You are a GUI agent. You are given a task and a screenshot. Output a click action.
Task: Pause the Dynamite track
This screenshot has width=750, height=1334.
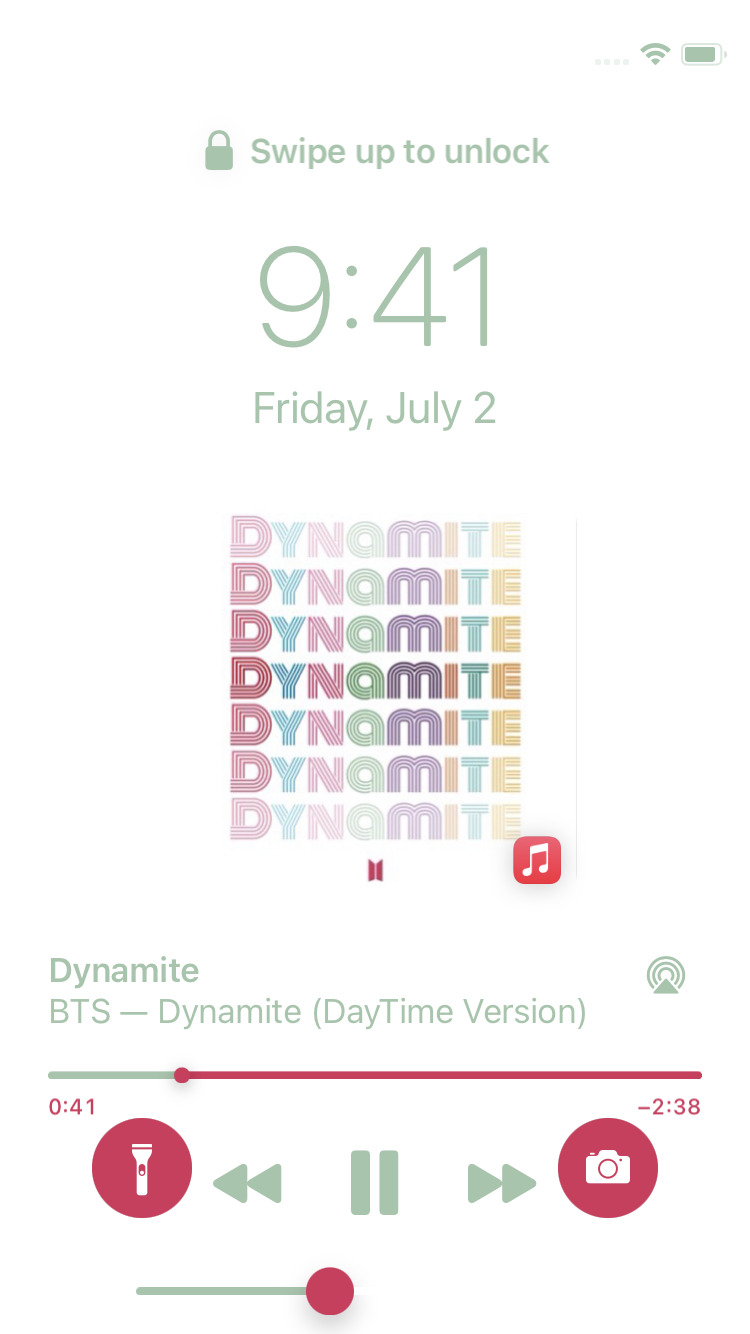point(375,1182)
